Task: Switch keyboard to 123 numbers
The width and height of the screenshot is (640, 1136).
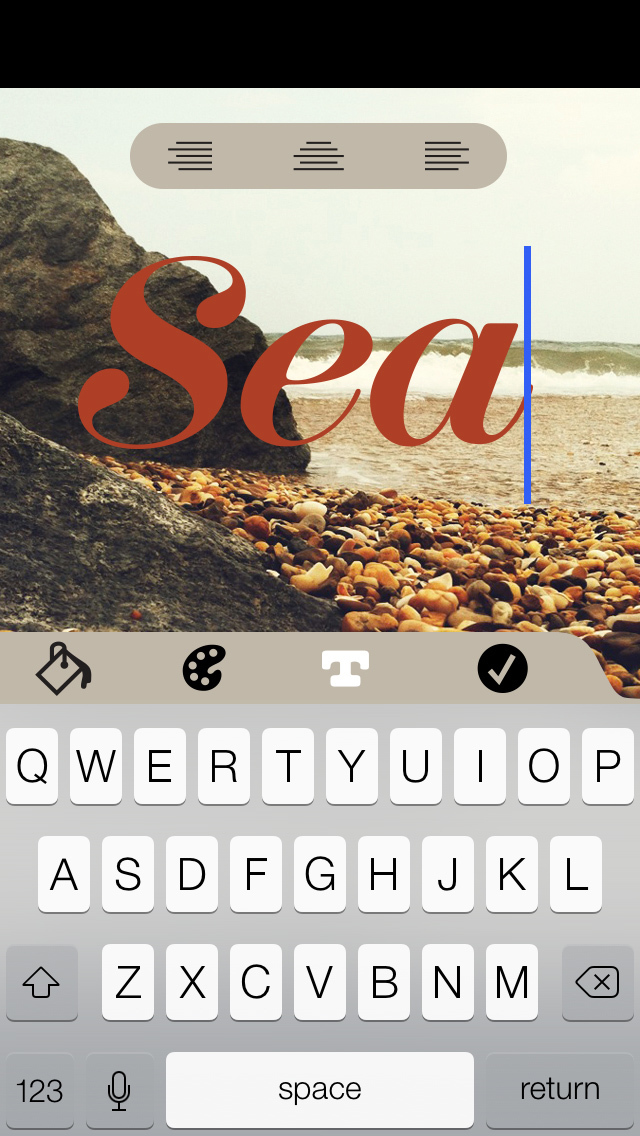Action: coord(40,1089)
